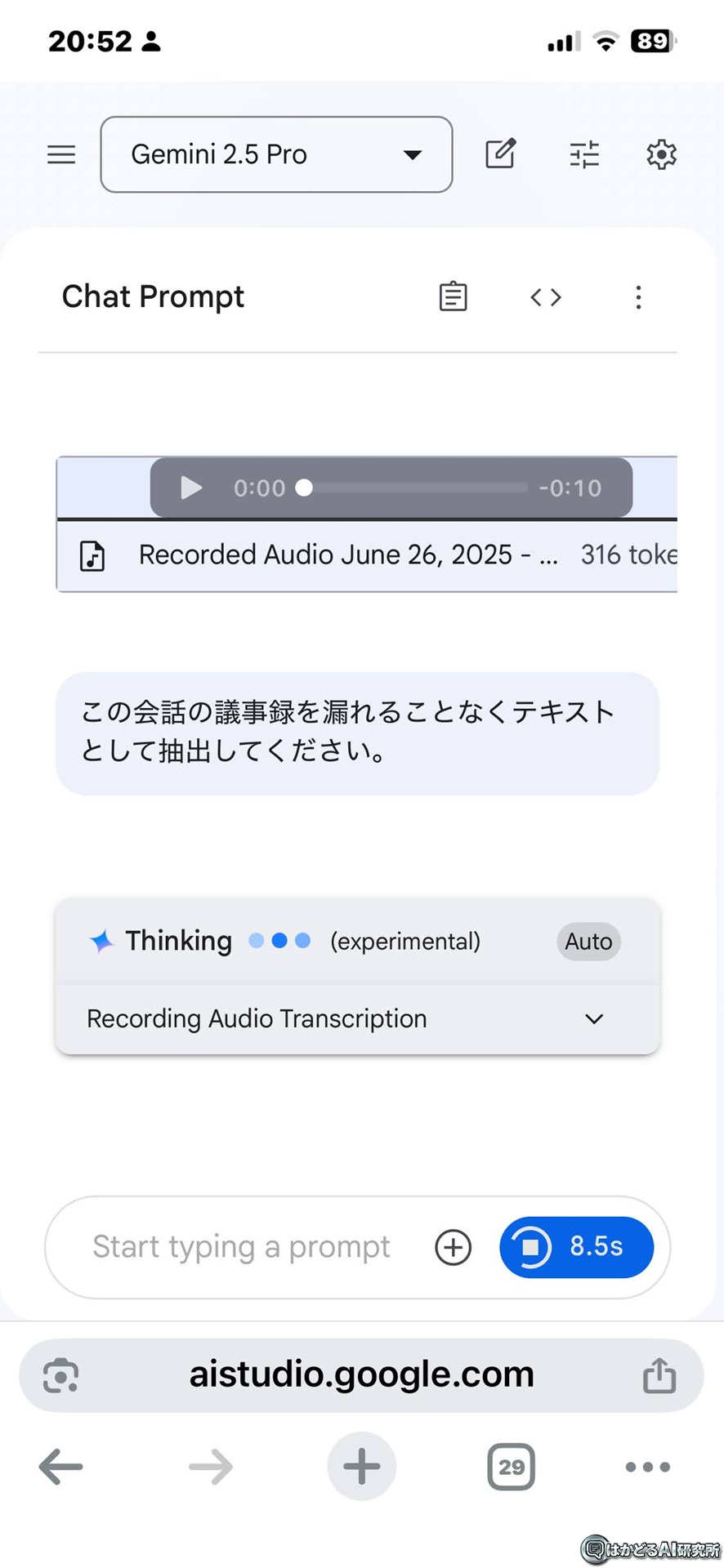Image resolution: width=724 pixels, height=1568 pixels.
Task: Tap the aistudio.google.com address bar
Action: [x=361, y=1375]
